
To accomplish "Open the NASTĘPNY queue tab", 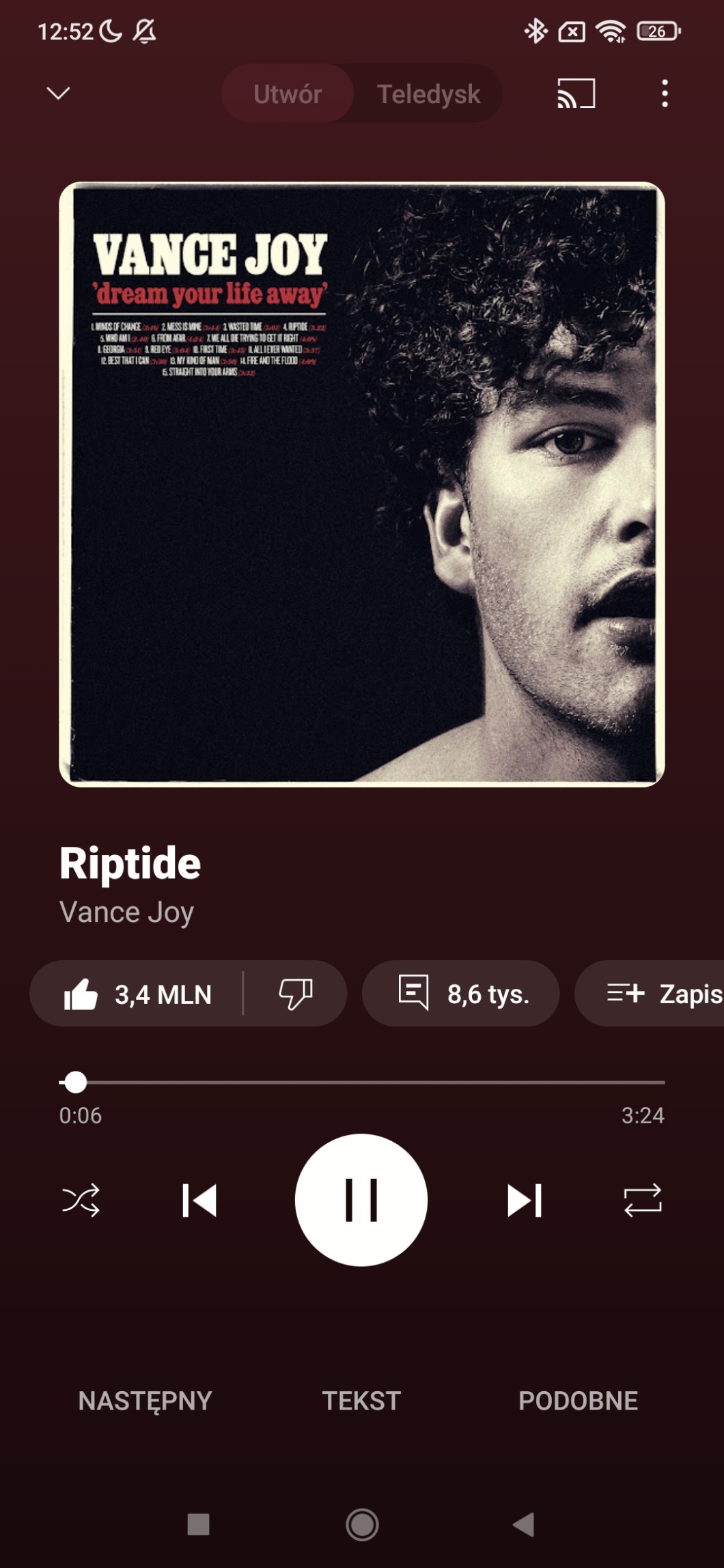I will (145, 1401).
